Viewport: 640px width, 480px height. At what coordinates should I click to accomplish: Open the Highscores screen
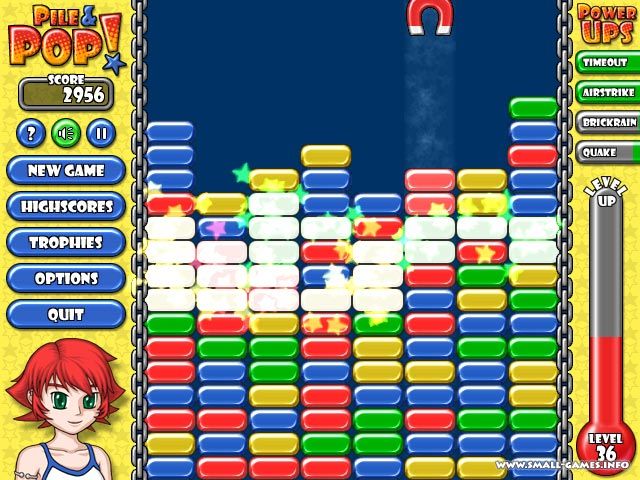coord(66,206)
